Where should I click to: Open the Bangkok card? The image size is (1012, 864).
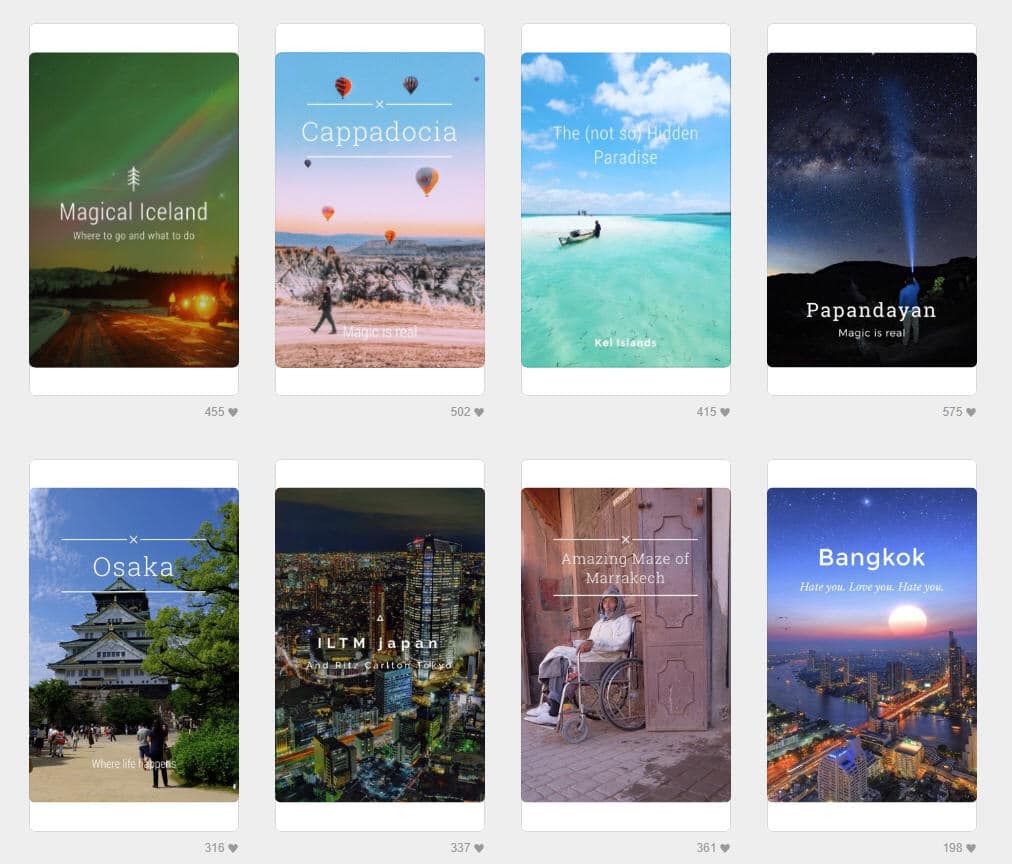pyautogui.click(x=872, y=645)
